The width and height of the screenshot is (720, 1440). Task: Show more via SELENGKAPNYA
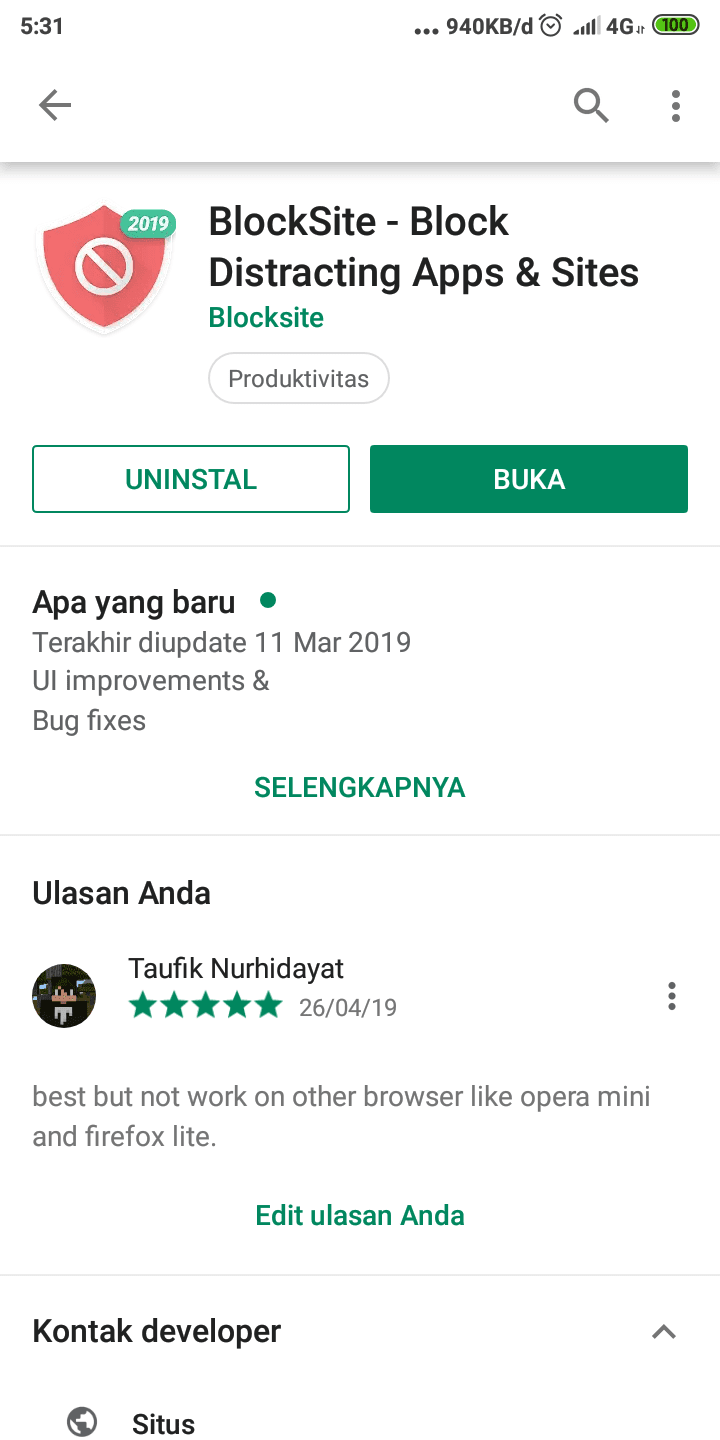[x=360, y=787]
